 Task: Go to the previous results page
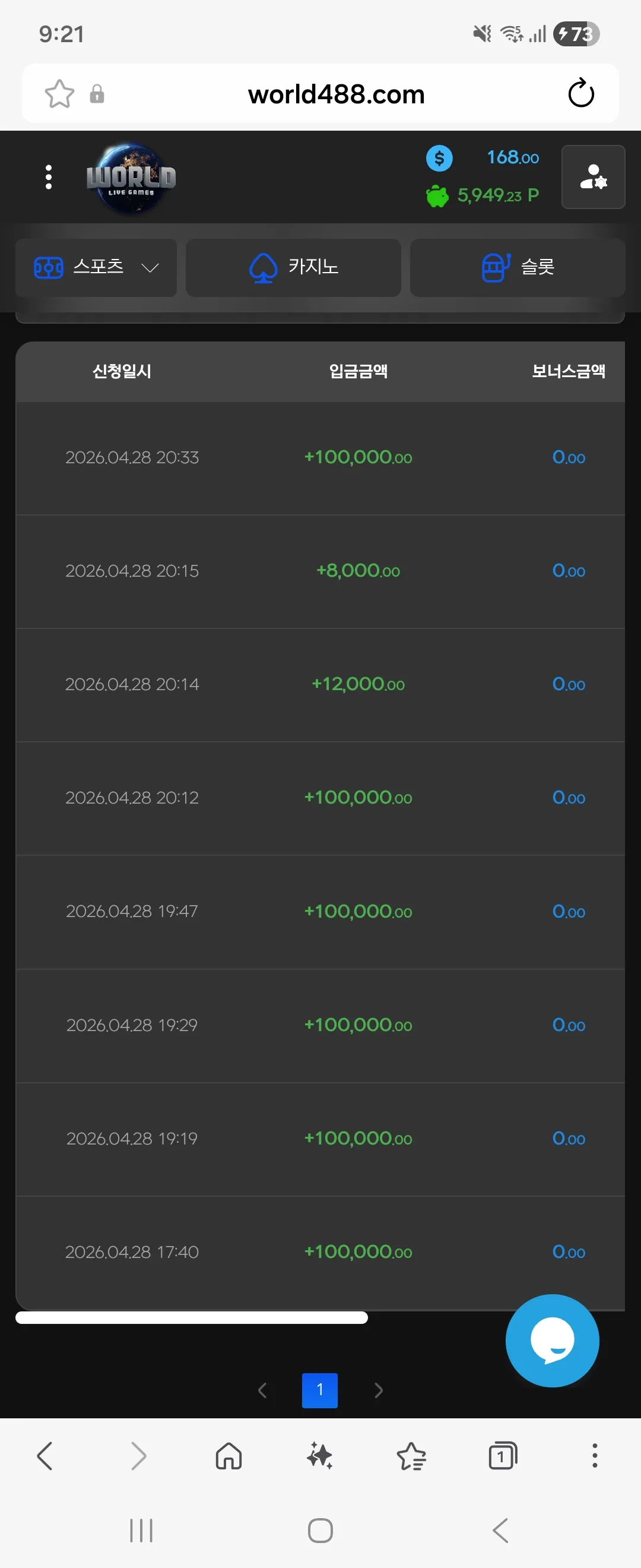pos(262,1390)
